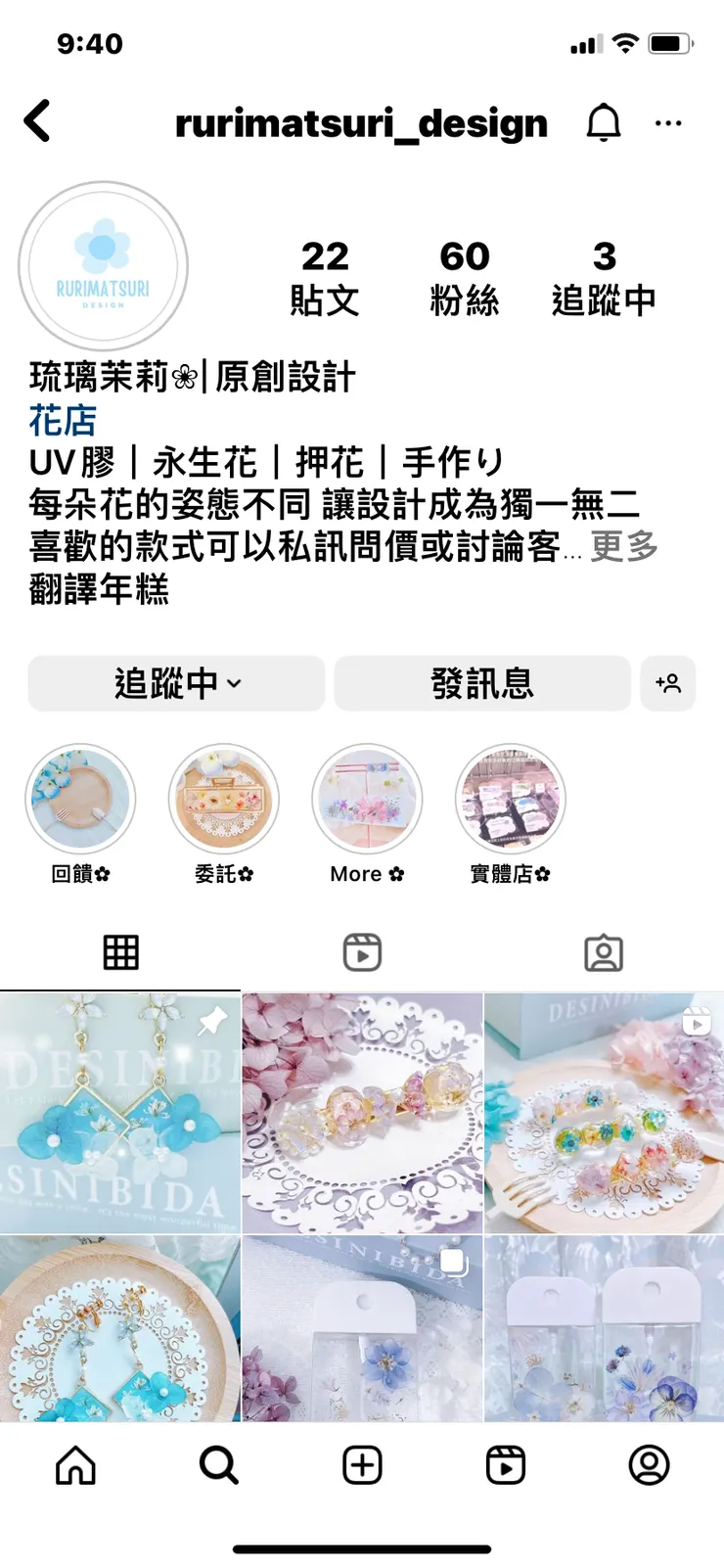
Task: Select the posts grid tab
Action: click(120, 950)
